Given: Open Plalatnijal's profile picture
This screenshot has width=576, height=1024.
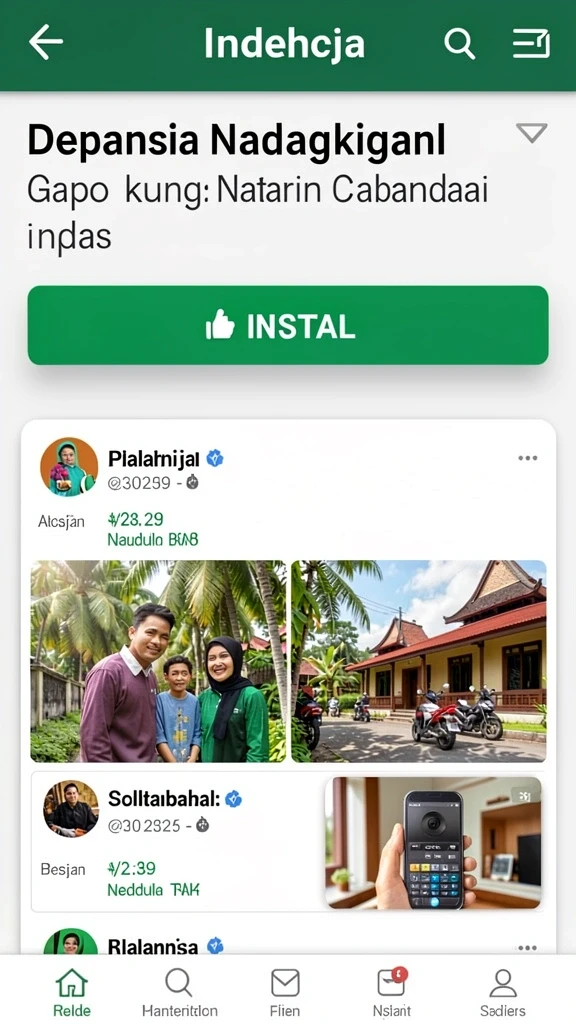Looking at the screenshot, I should click(x=69, y=466).
